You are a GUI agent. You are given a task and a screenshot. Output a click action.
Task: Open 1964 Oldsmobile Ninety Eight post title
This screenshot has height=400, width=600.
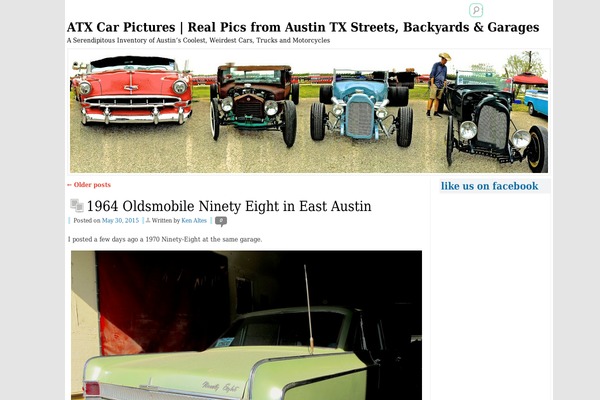pos(229,206)
